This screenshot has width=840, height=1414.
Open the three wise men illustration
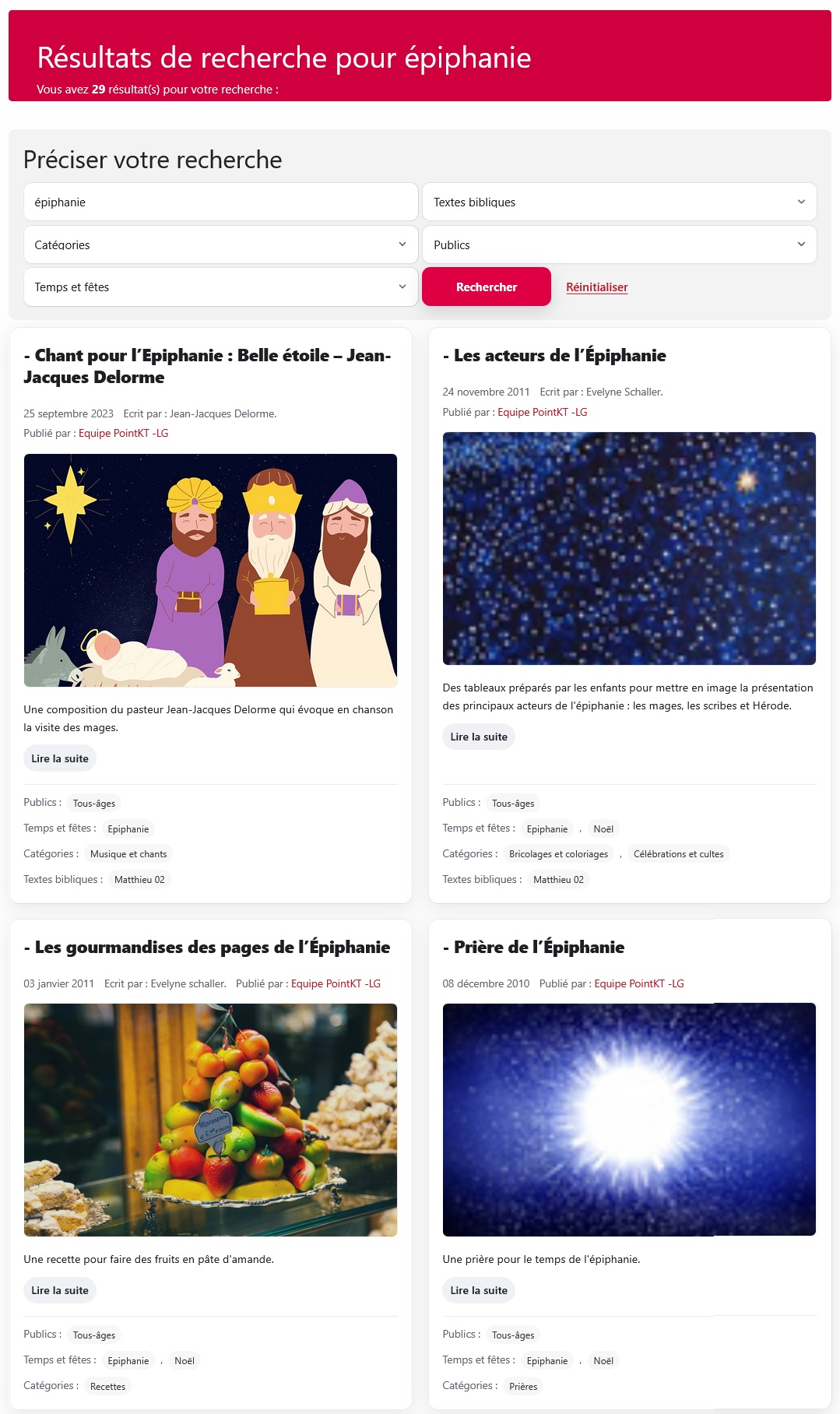click(x=210, y=570)
